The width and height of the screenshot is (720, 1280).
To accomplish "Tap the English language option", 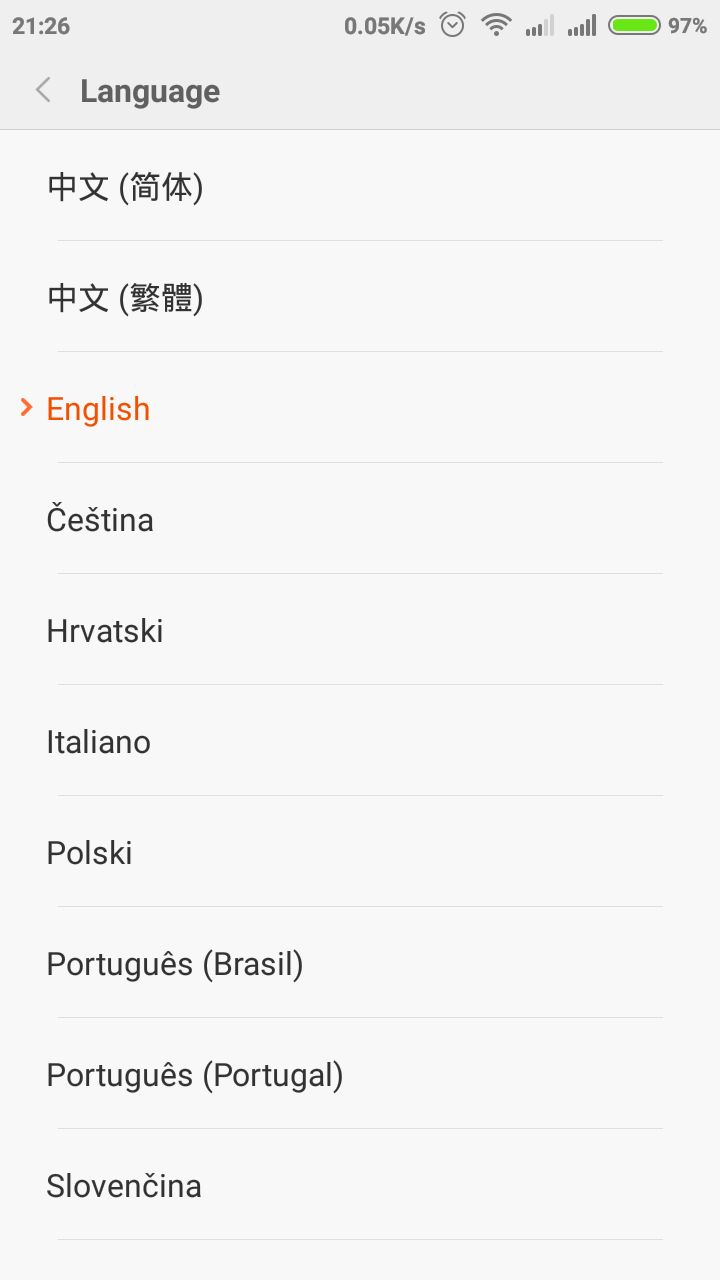I will 360,408.
